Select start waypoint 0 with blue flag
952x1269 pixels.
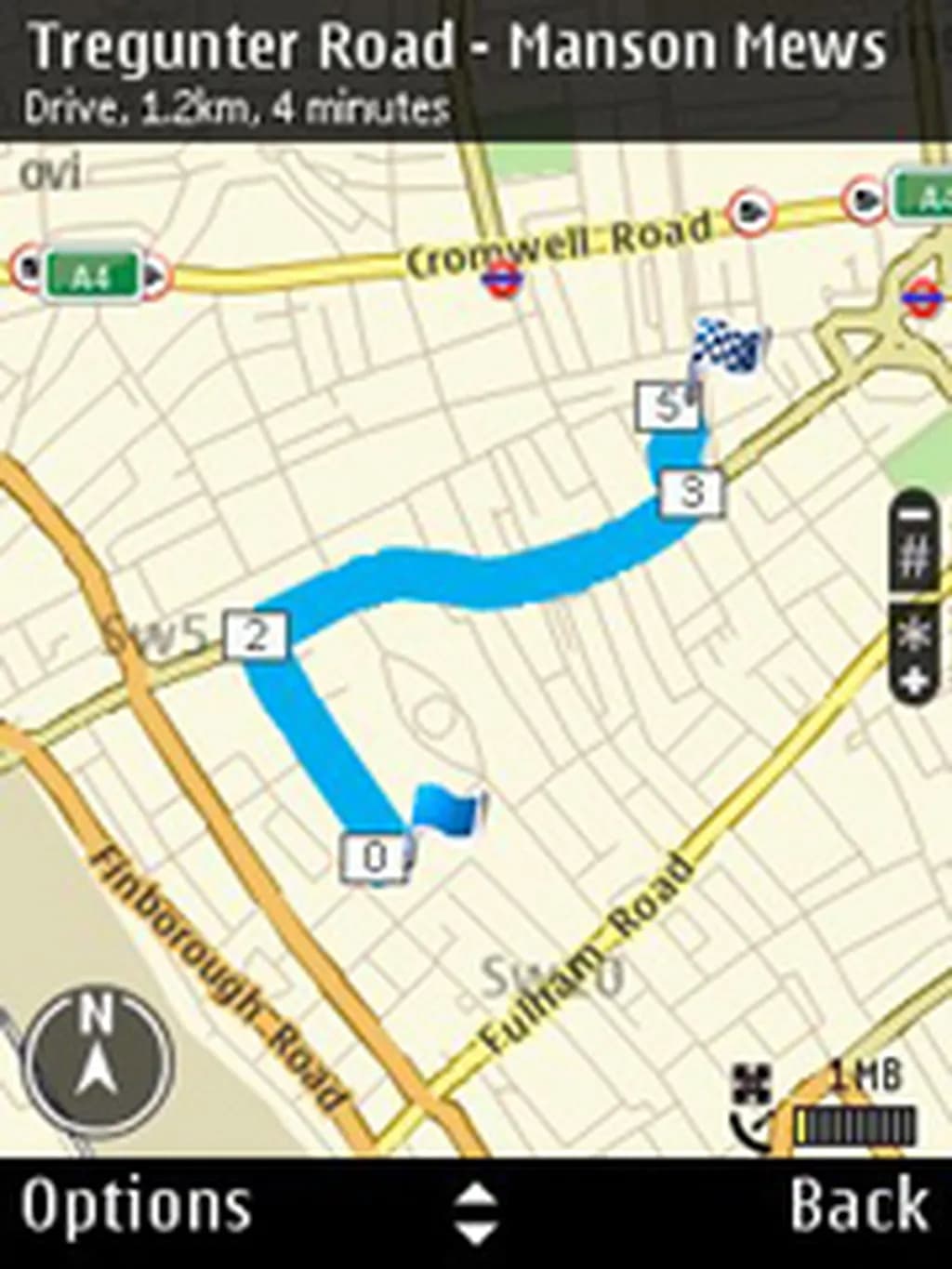point(375,856)
